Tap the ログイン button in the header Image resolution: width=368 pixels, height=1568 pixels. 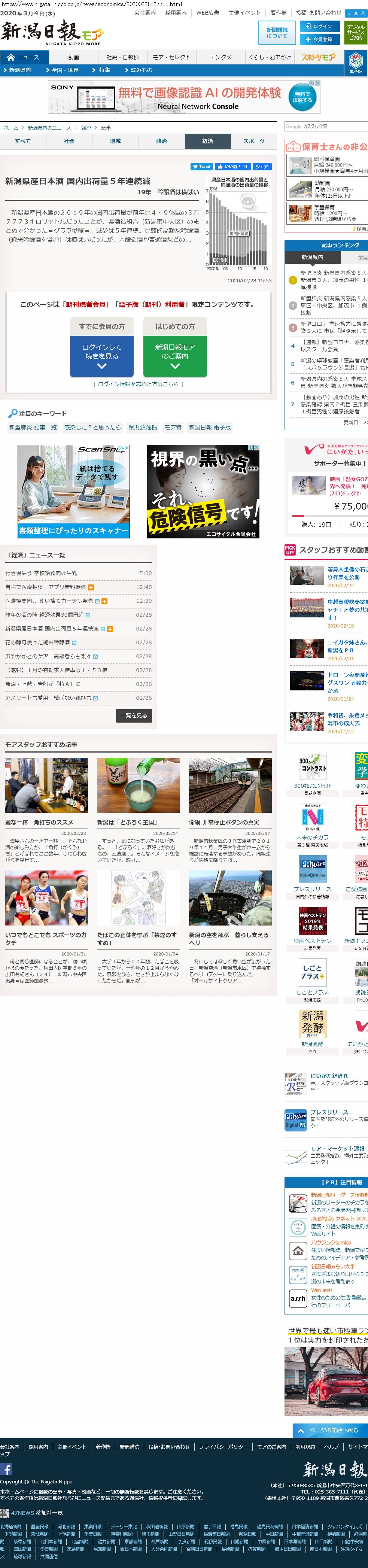(319, 27)
